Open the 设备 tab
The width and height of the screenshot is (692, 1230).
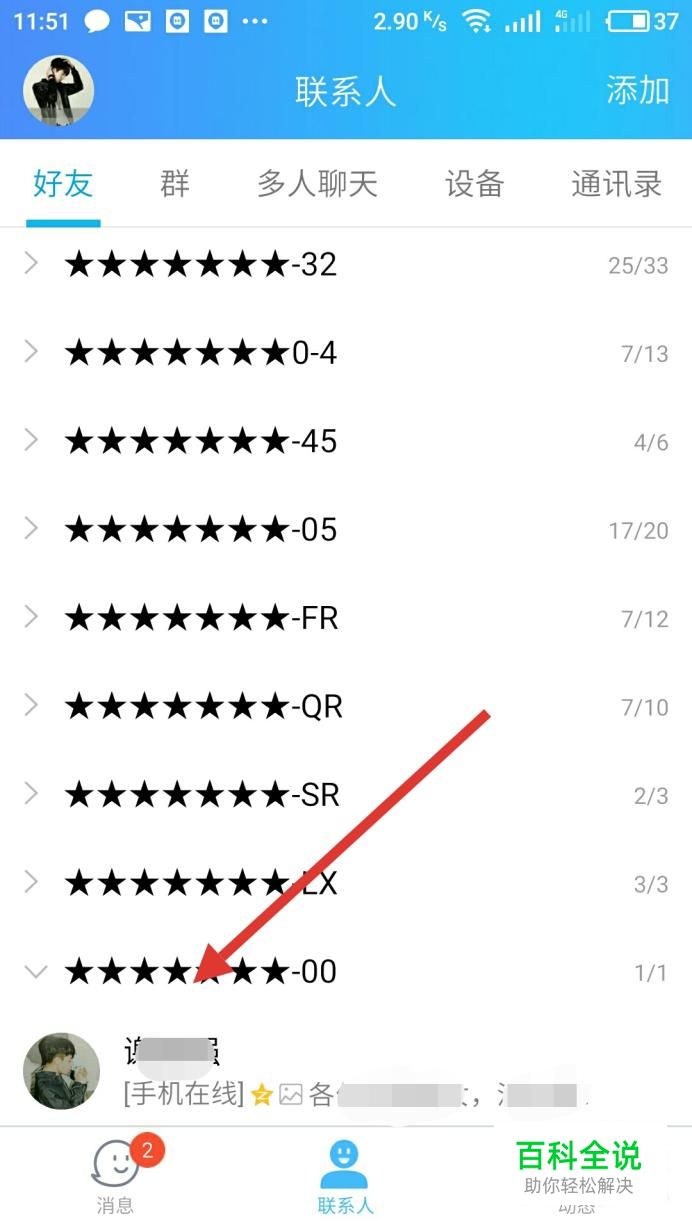pyautogui.click(x=474, y=184)
